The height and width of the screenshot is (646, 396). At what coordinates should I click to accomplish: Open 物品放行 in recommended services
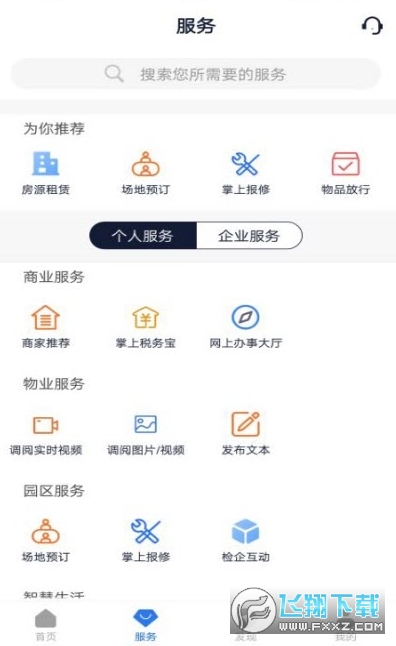(x=345, y=173)
